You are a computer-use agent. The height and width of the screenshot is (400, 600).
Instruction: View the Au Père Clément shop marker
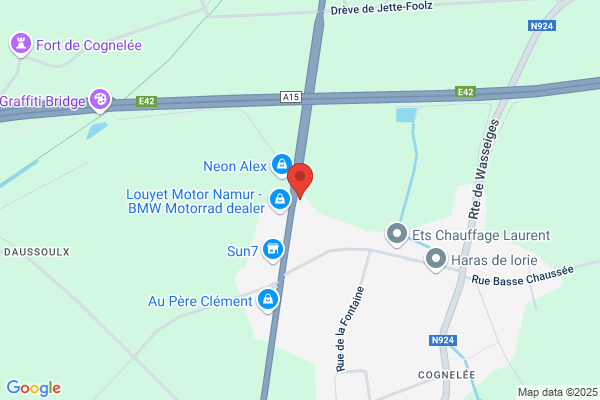[x=268, y=300]
